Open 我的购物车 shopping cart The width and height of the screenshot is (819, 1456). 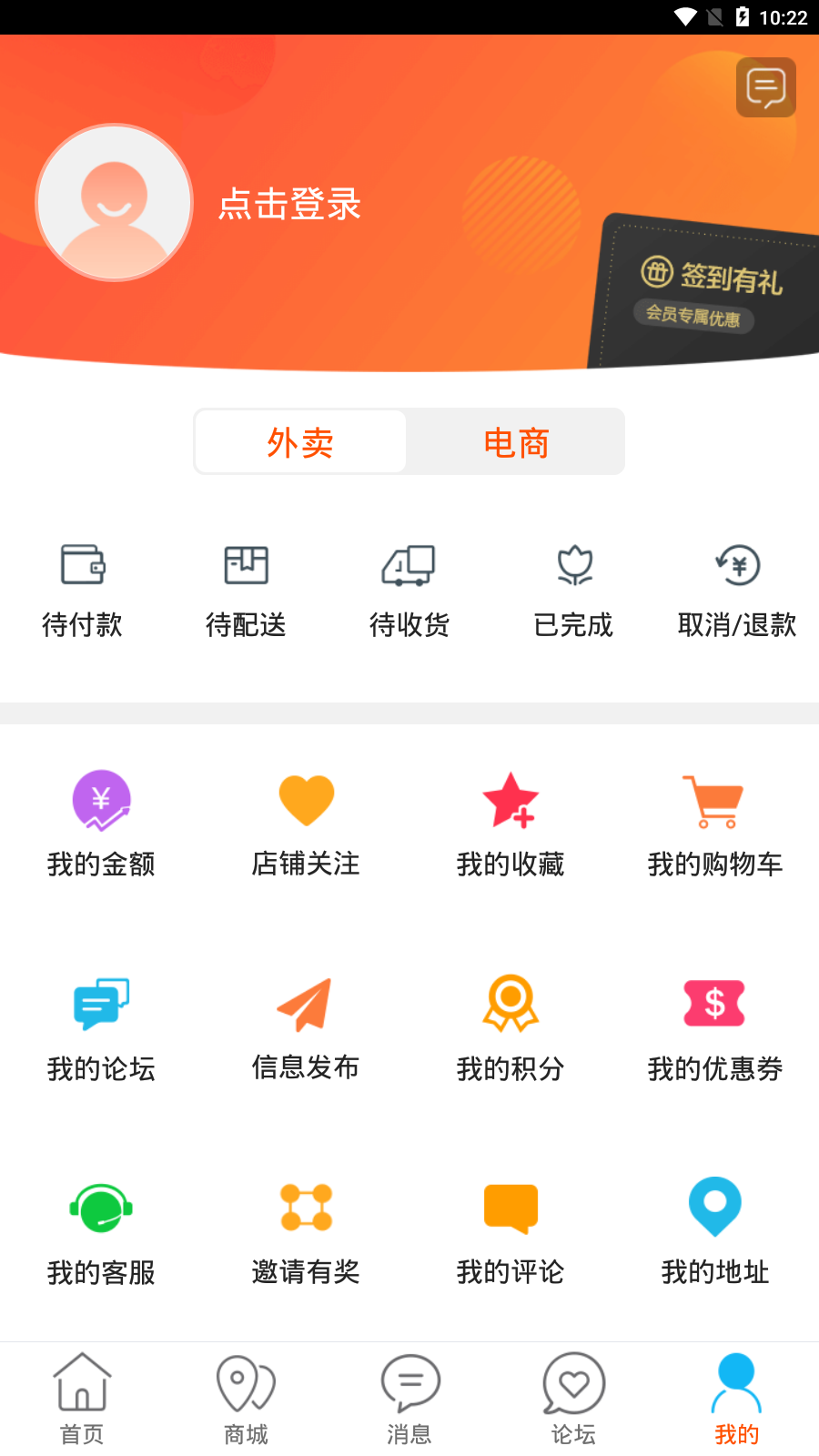pos(715,823)
